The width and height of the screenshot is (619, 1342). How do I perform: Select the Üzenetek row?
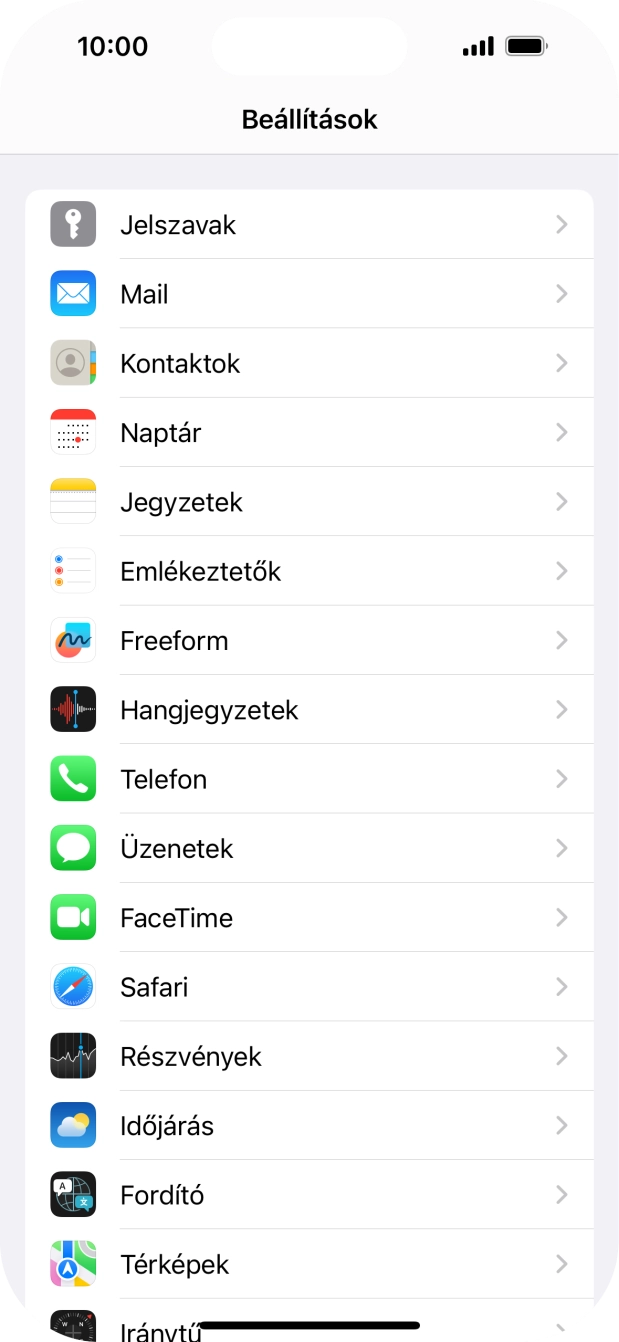click(309, 849)
